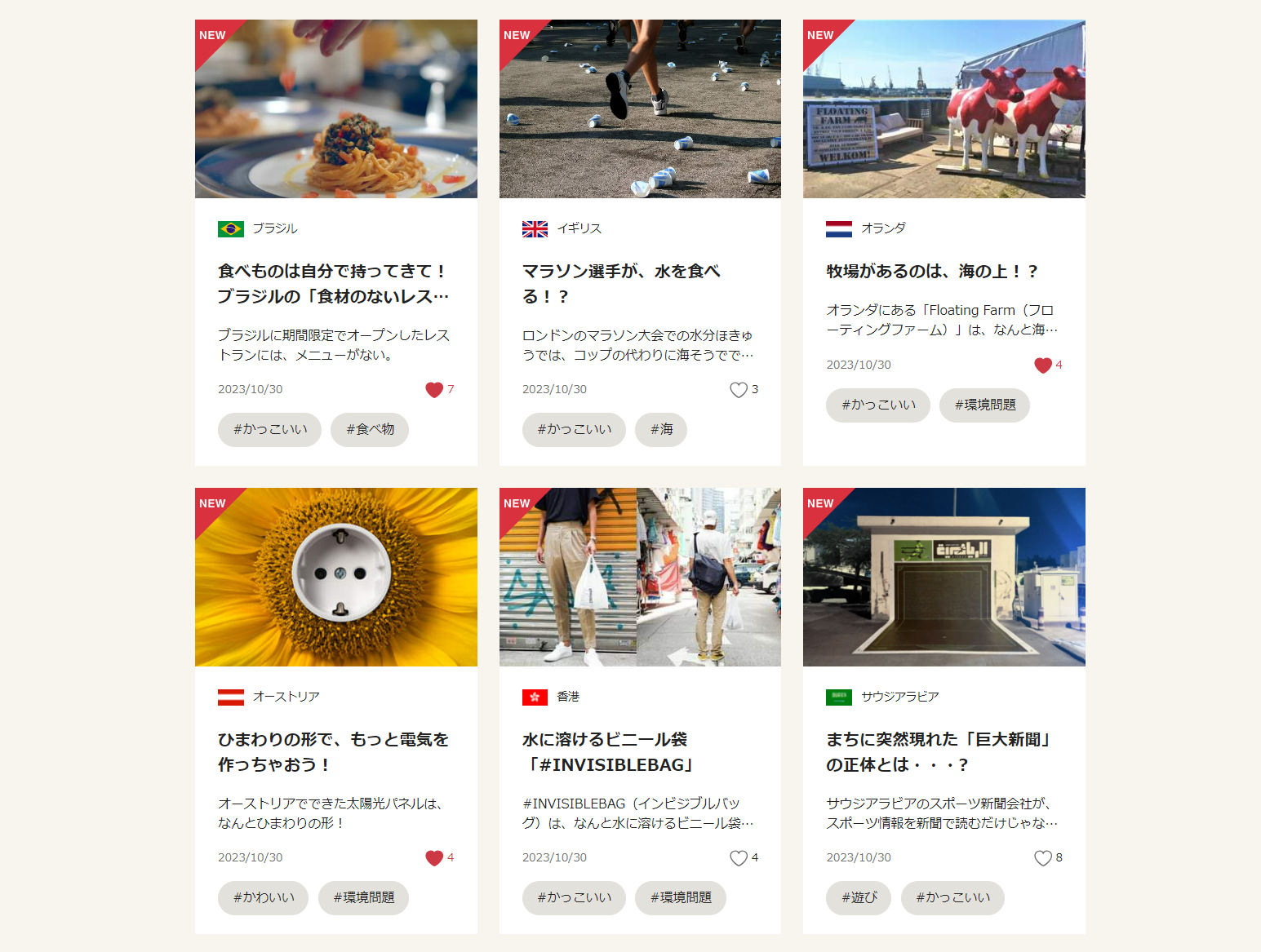1261x952 pixels.
Task: Tap the heart on the Floating Farm card
Action: tap(1042, 365)
